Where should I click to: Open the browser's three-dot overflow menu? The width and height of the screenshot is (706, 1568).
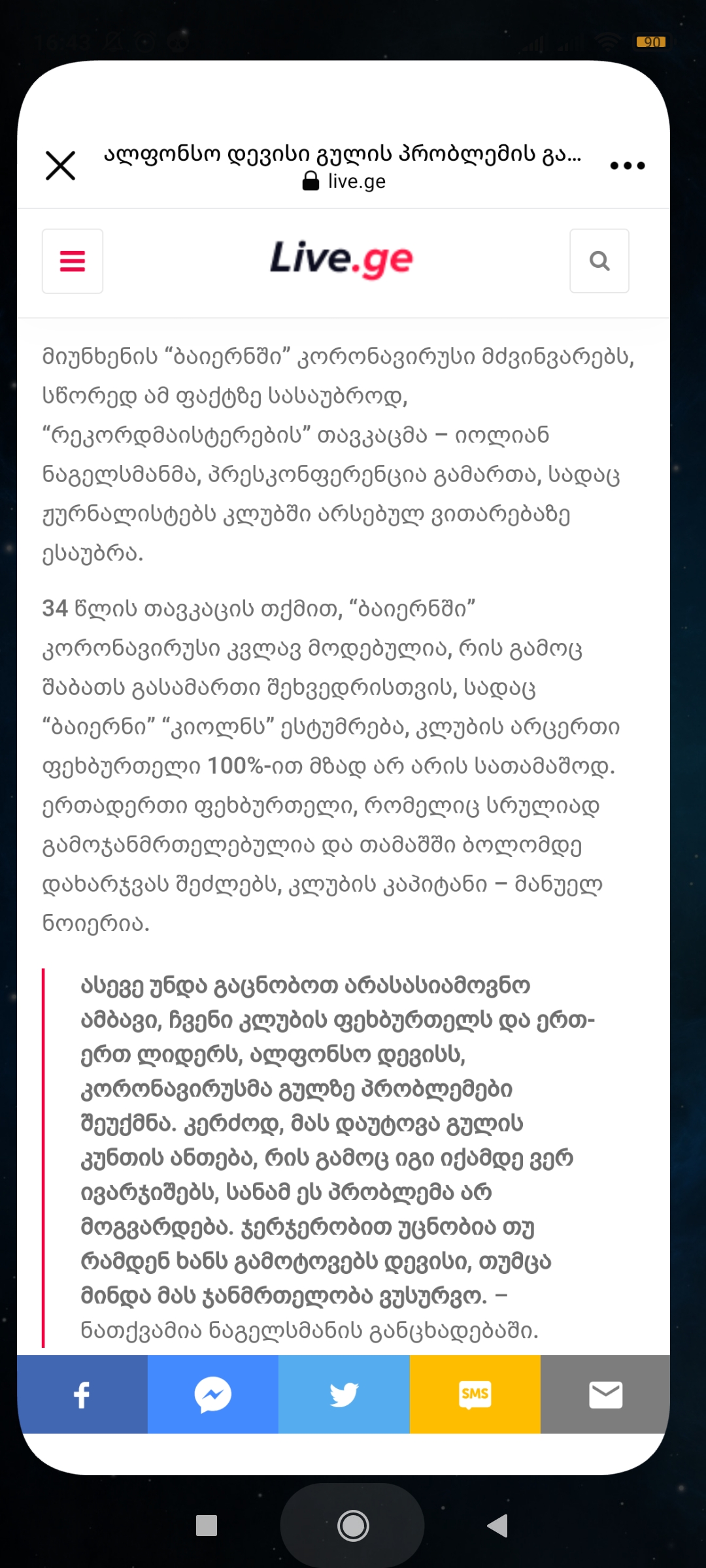coord(627,165)
